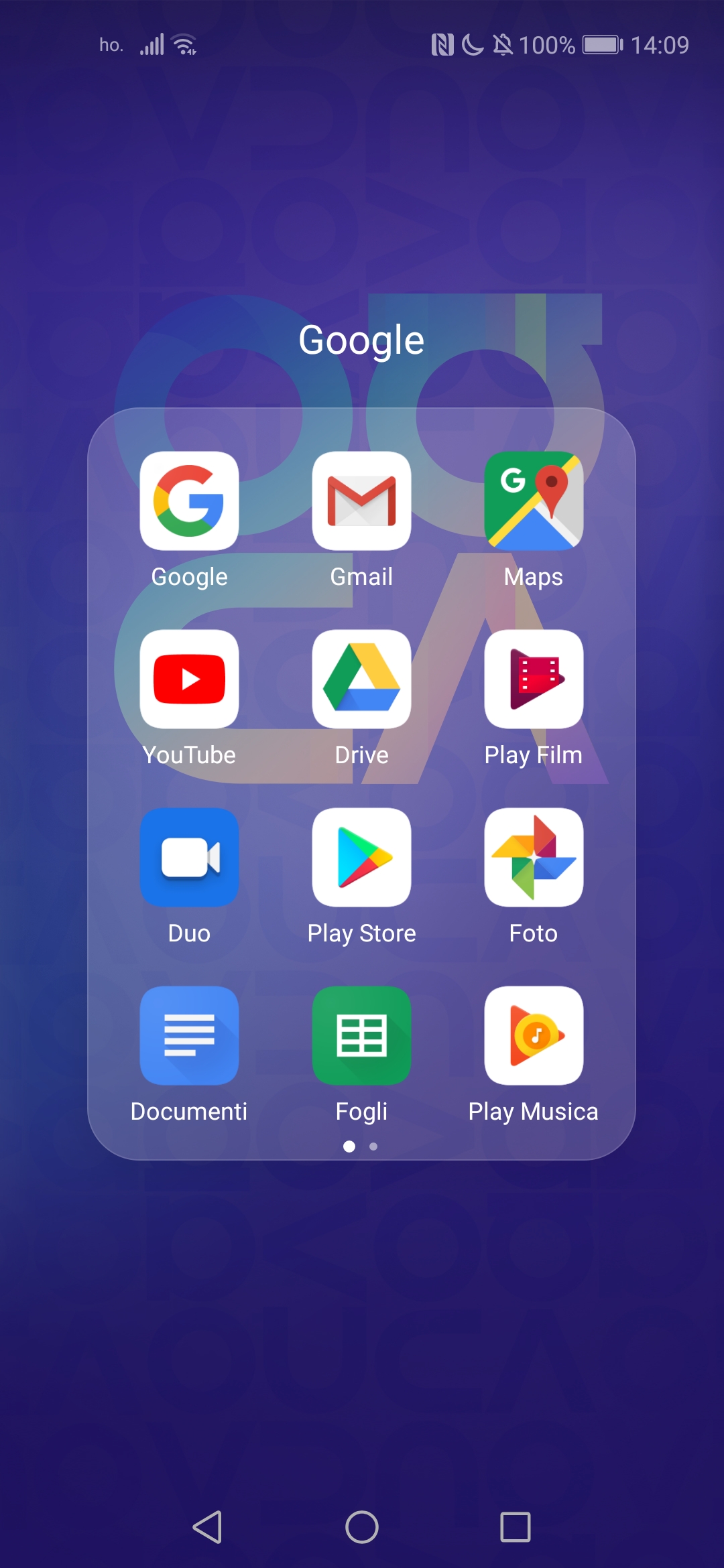Tap the system back button

tap(207, 1527)
